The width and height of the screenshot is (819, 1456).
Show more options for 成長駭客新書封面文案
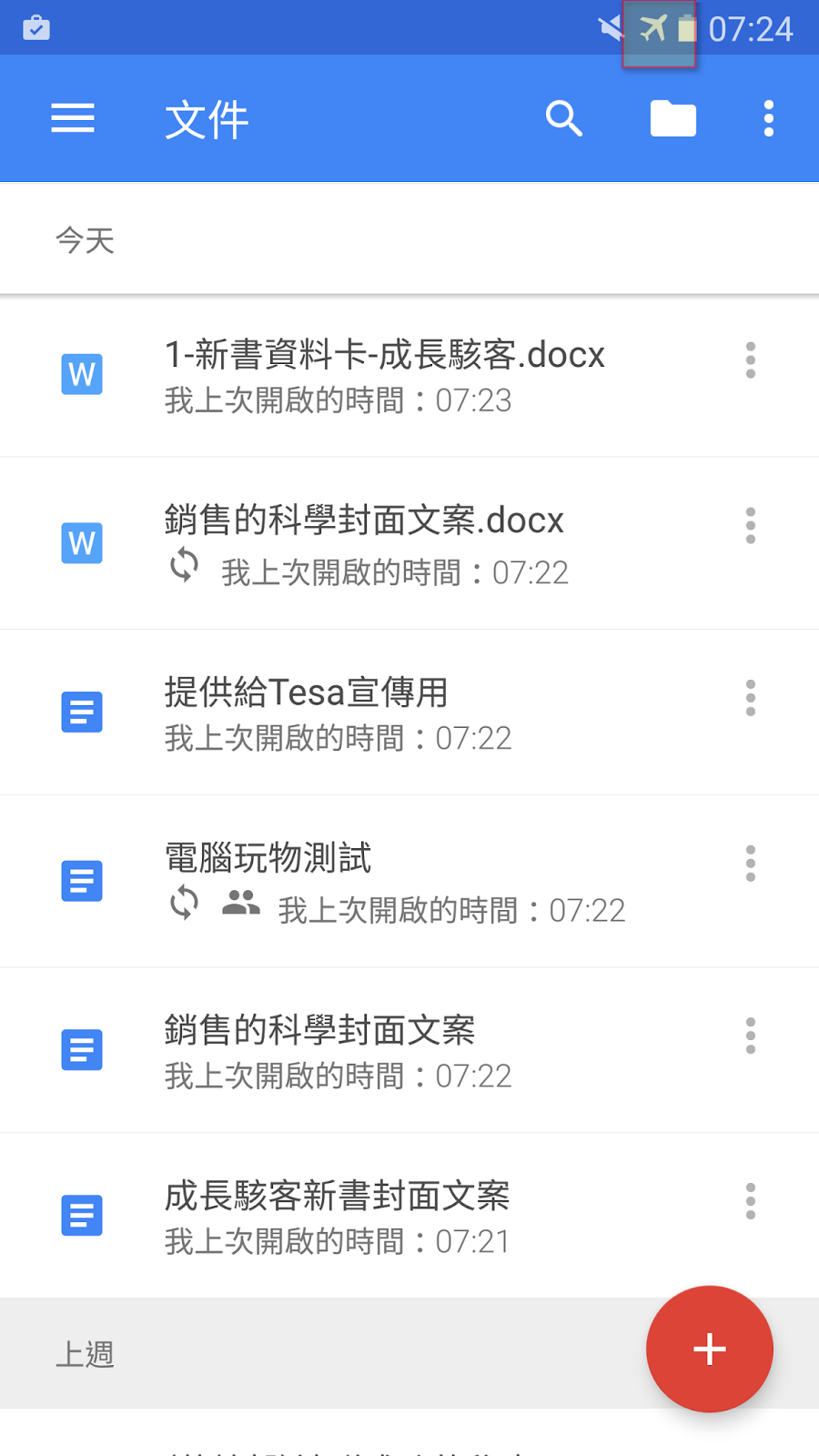751,1201
